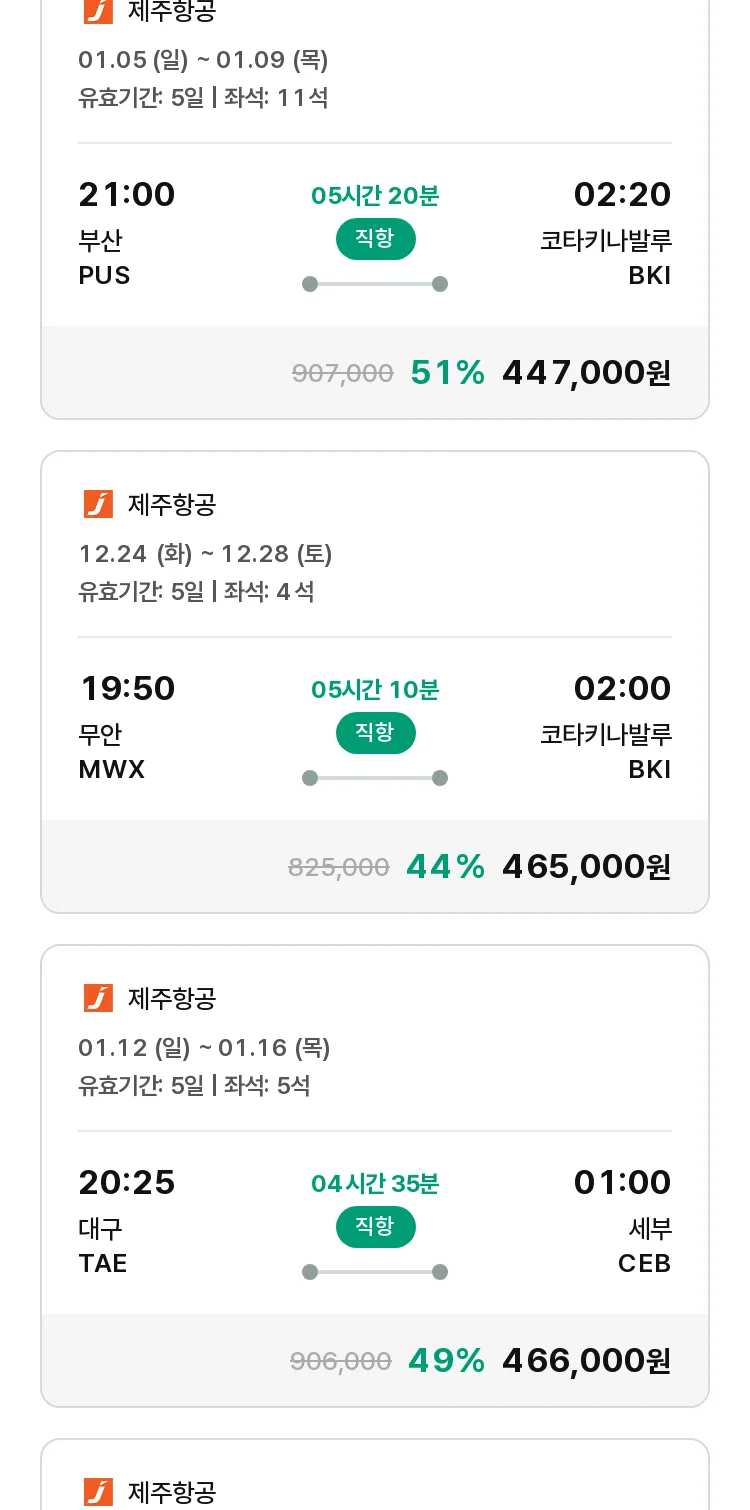This screenshot has width=750, height=1510.
Task: Select the Muan to Kota Kinabalu 465,000원 flight
Action: 375,682
